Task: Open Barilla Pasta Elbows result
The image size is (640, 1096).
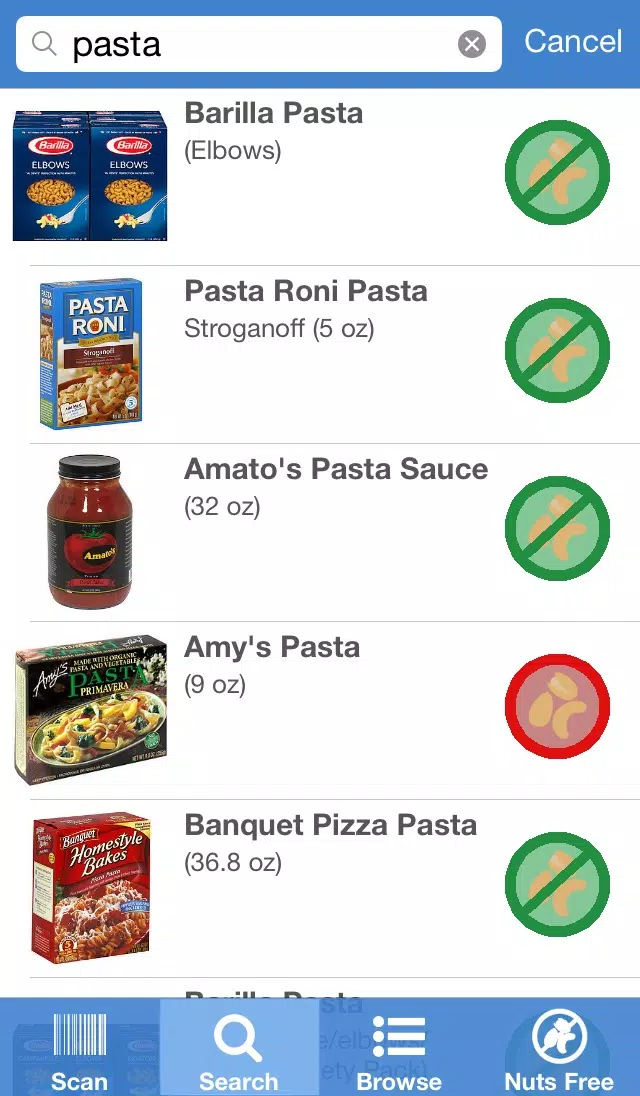Action: coord(320,177)
